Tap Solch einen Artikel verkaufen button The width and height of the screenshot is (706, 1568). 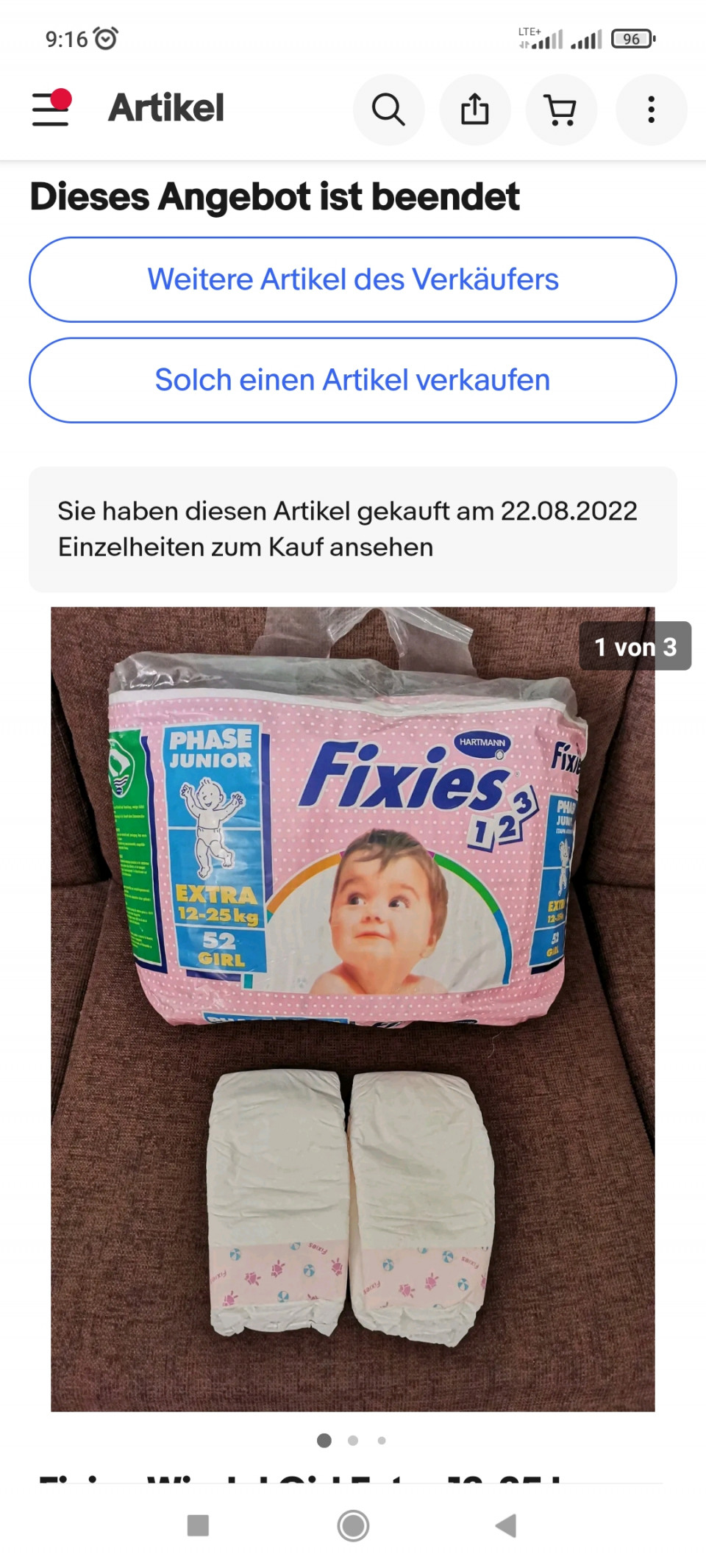pos(353,380)
